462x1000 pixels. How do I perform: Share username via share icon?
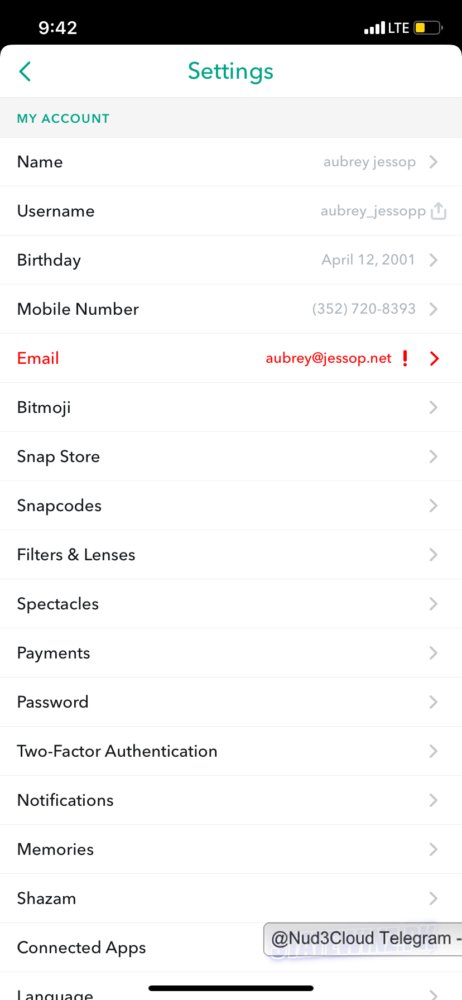438,211
